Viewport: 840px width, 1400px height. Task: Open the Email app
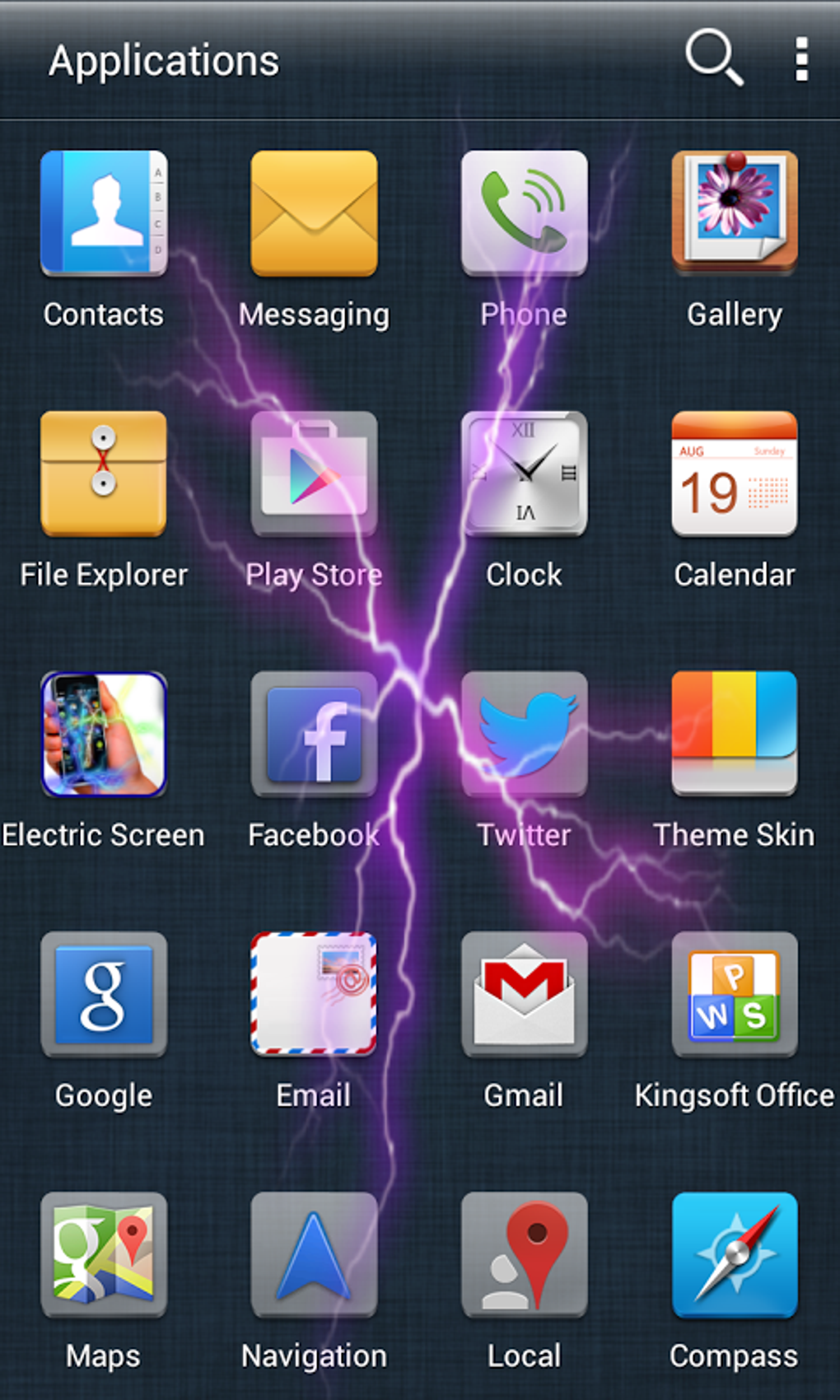314,994
